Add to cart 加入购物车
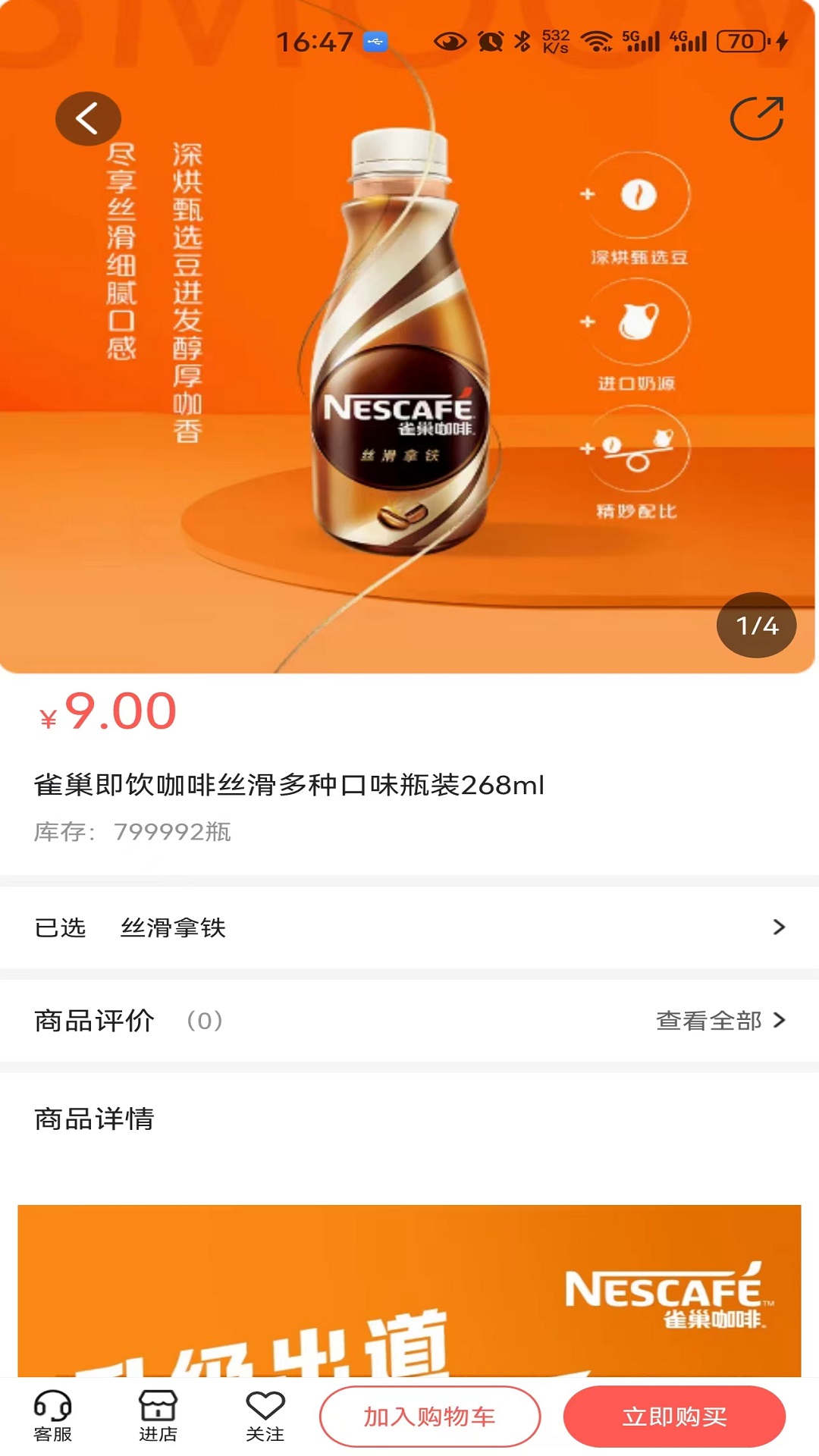819x1456 pixels. point(429,1416)
